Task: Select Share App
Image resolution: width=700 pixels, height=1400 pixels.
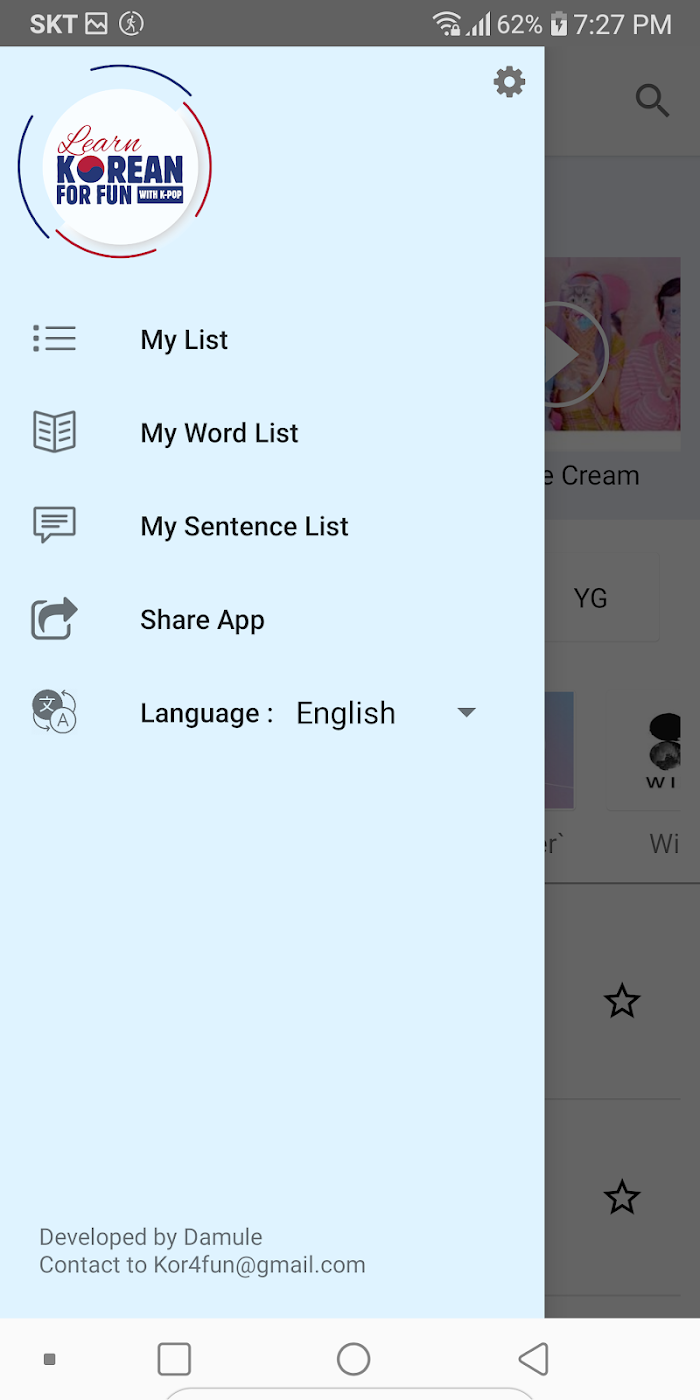Action: click(272, 620)
